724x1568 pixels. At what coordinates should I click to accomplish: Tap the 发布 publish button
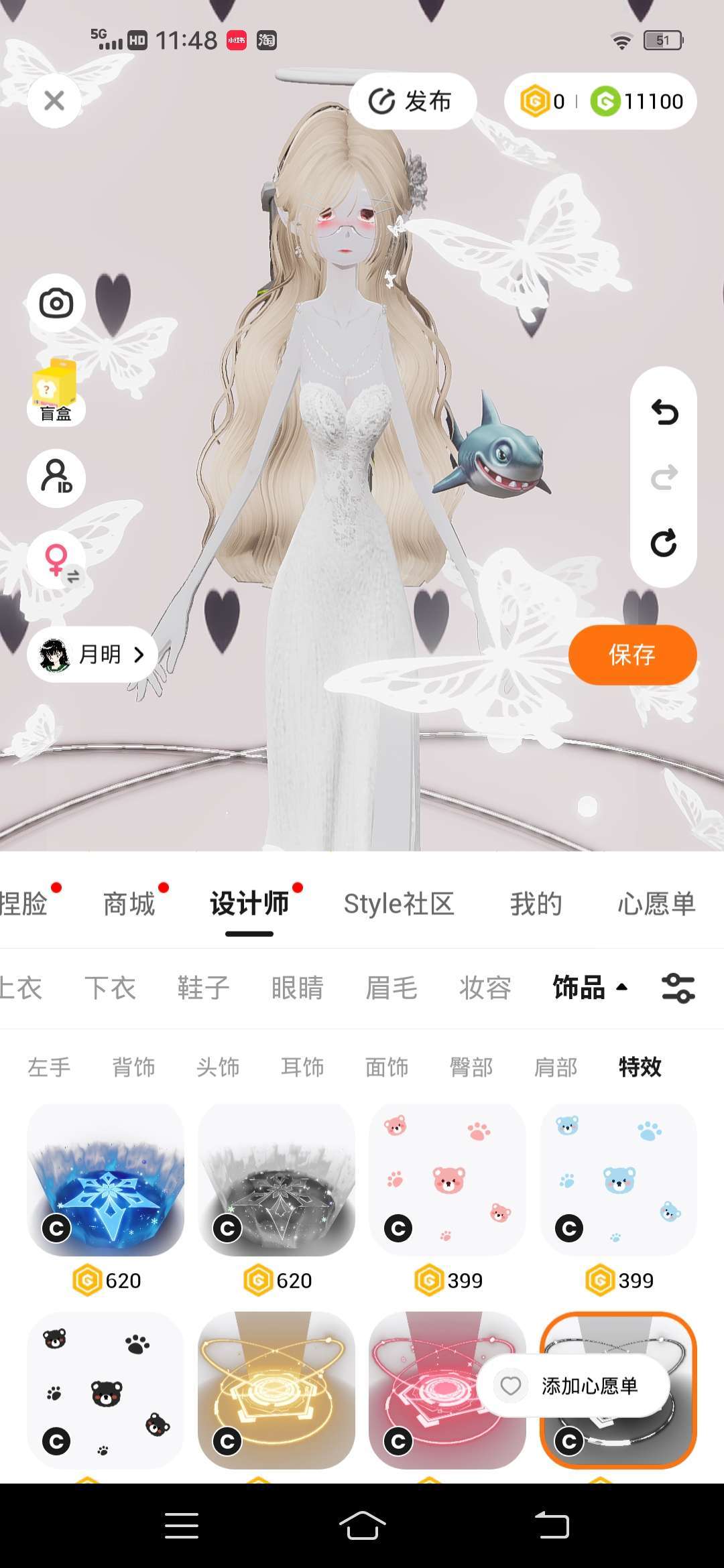point(412,101)
